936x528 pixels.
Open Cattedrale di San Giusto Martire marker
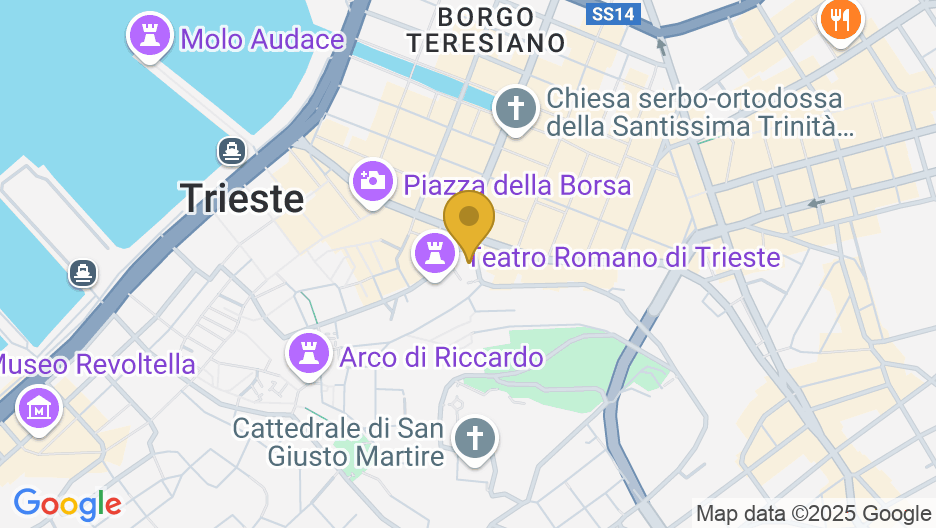click(475, 438)
